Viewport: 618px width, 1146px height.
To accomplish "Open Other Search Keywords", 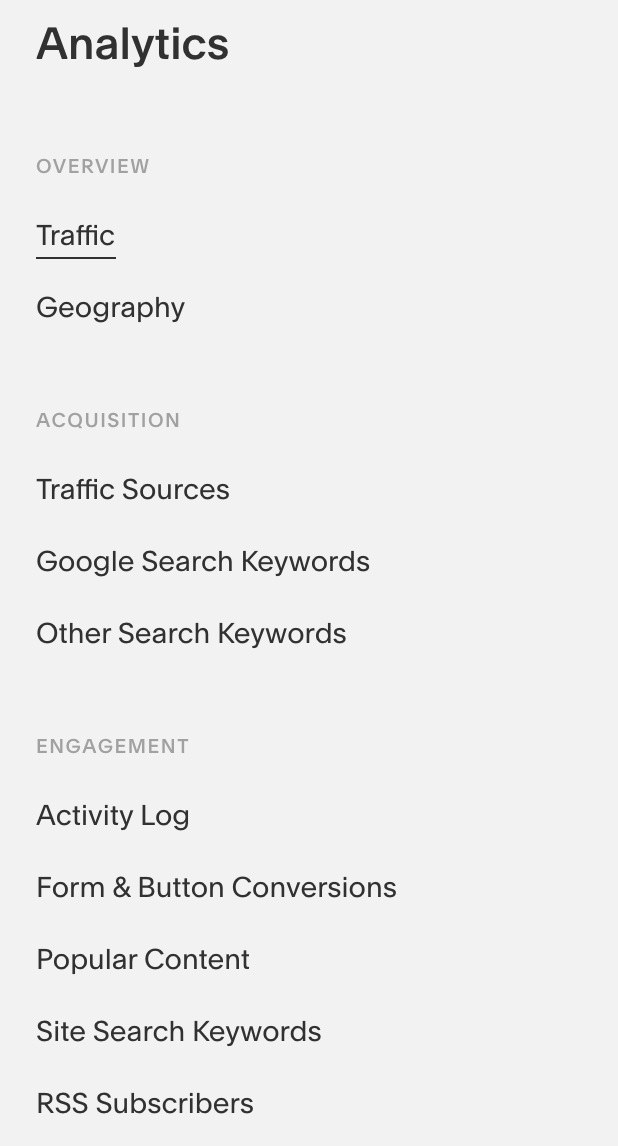I will [191, 634].
